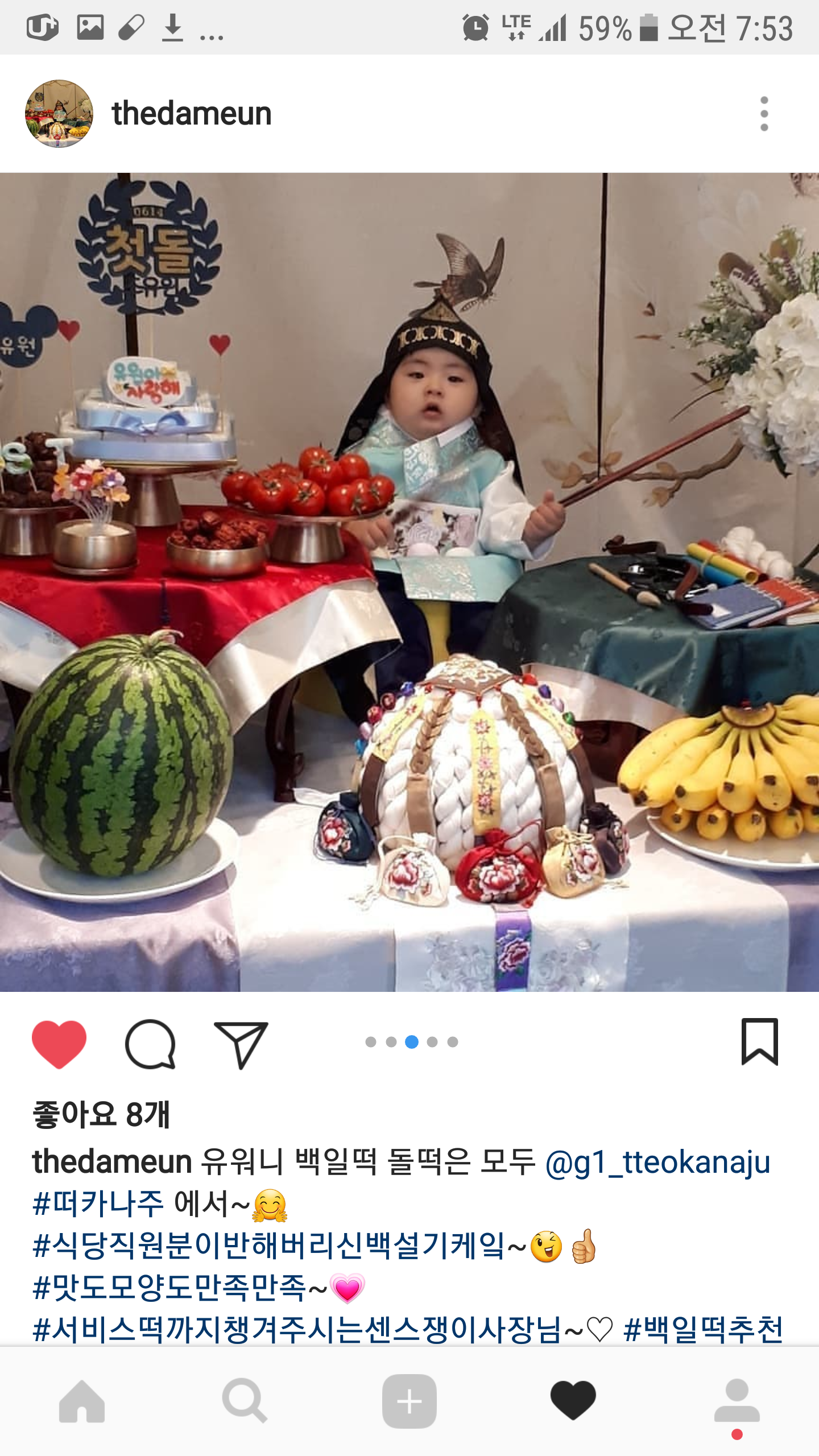Open comments on this post
This screenshot has width=819, height=1456.
150,1044
